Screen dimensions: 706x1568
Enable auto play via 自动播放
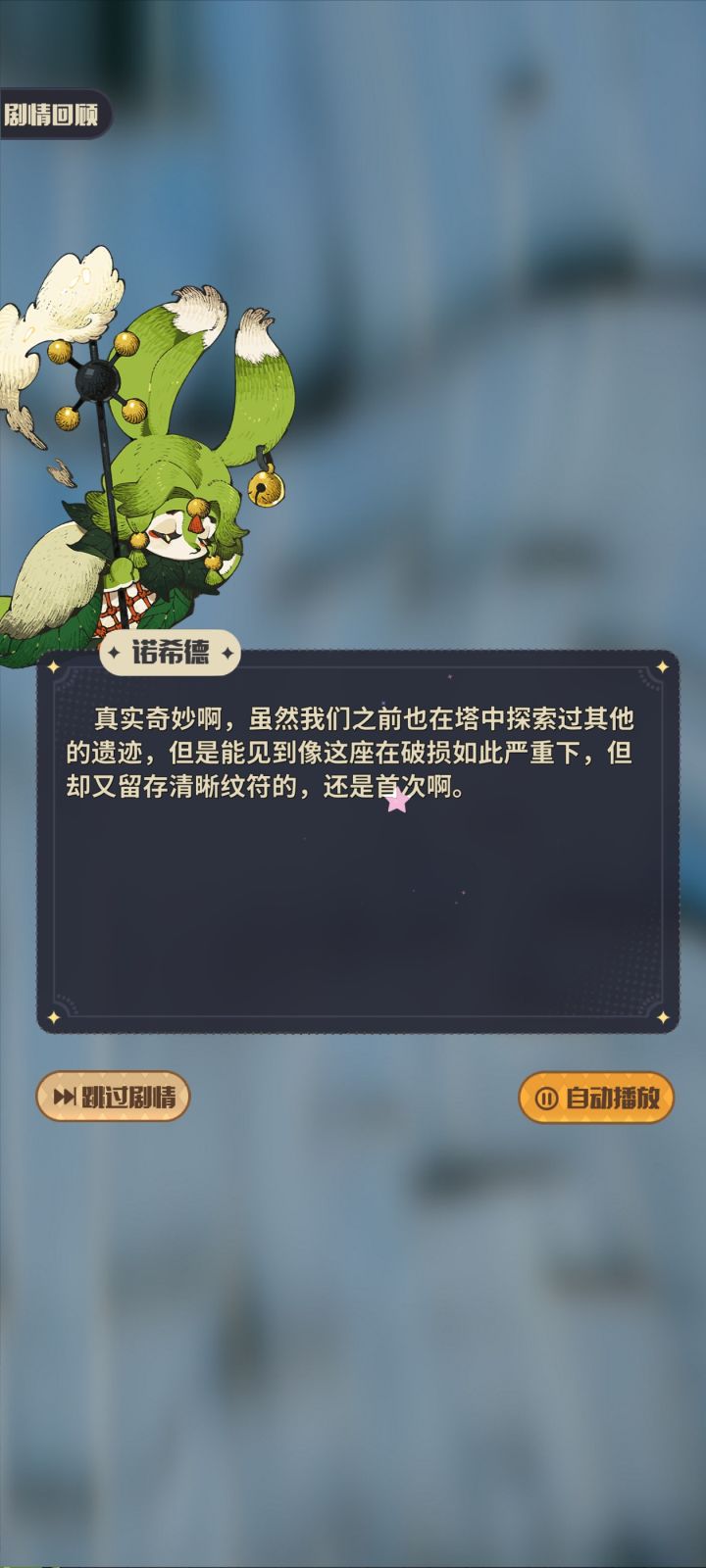[599, 1099]
